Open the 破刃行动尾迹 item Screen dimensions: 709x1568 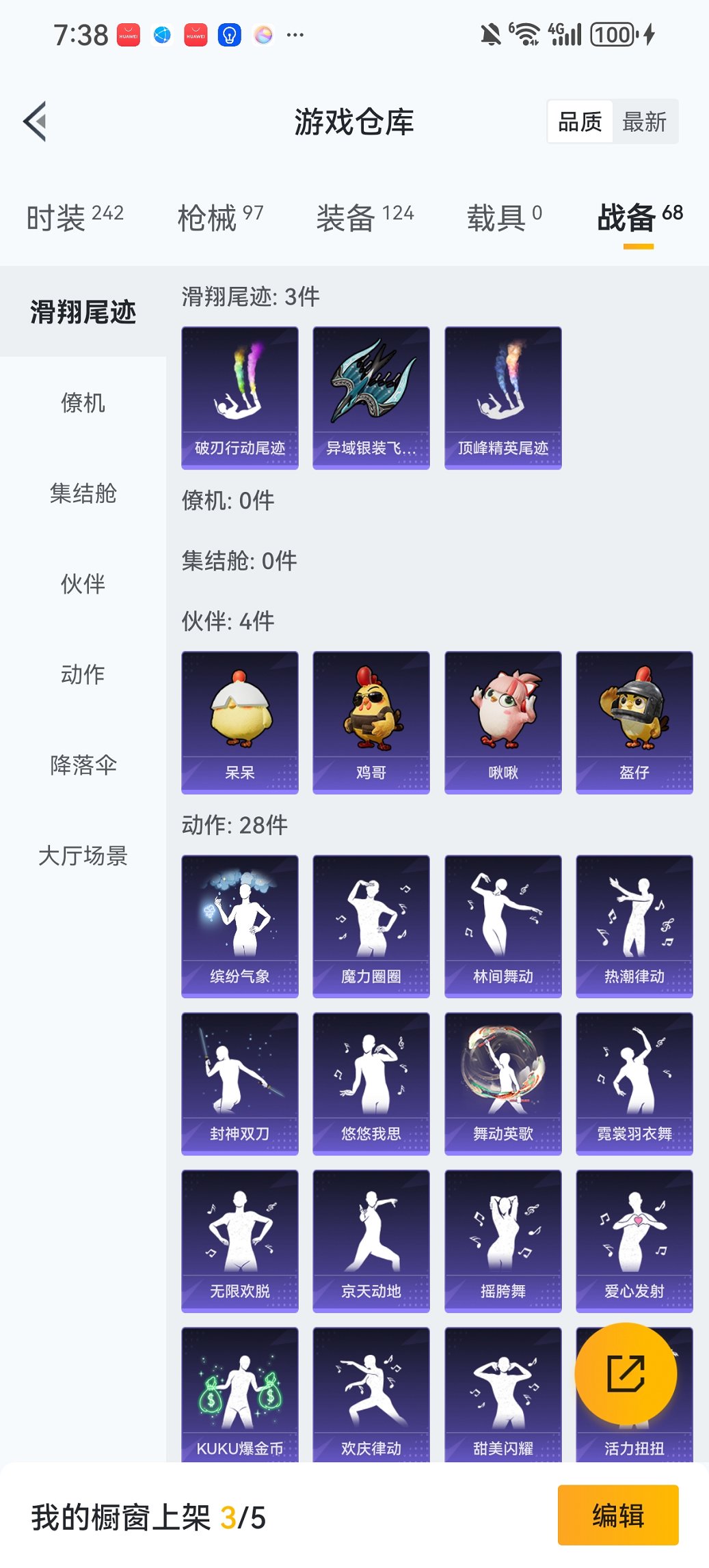point(240,398)
